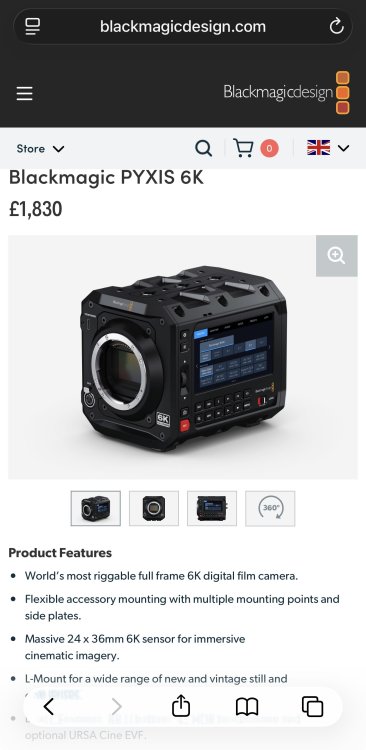Reload the page
Image resolution: width=366 pixels, height=750 pixels.
[337, 26]
